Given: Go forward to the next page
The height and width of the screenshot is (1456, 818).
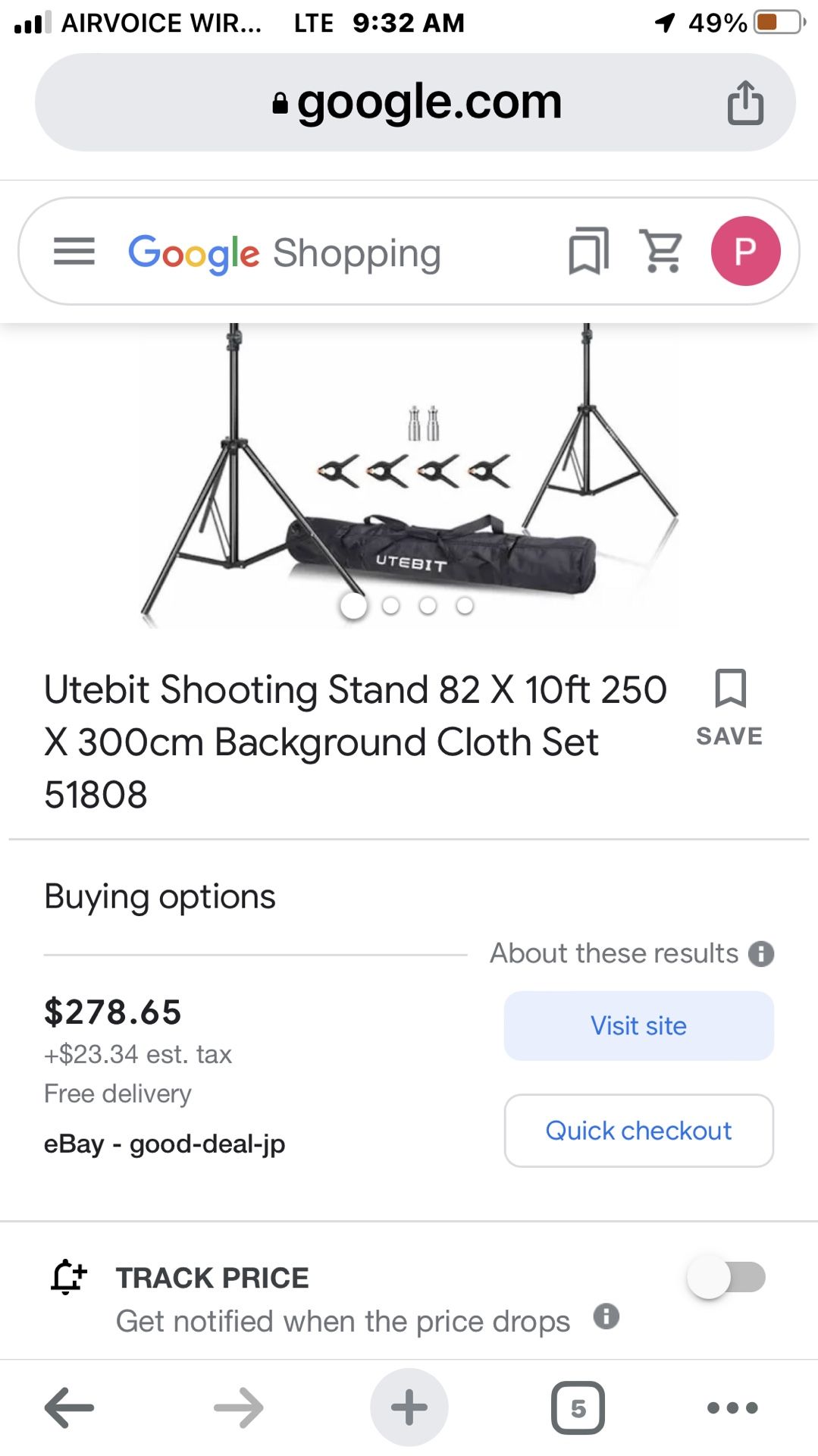Looking at the screenshot, I should click(x=239, y=1408).
